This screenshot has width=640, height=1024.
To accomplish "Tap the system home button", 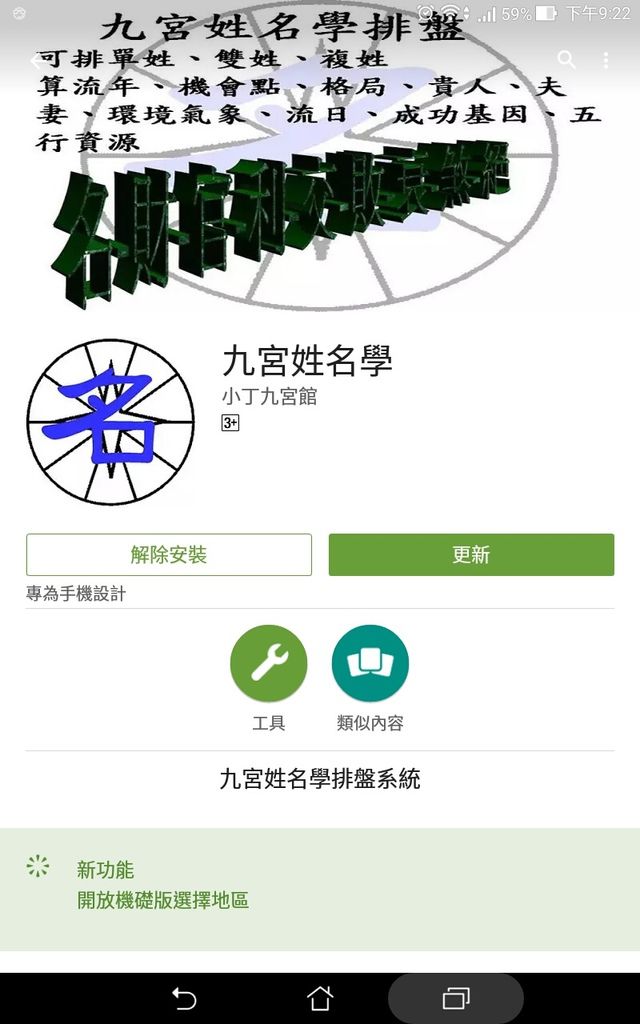I will pos(320,998).
